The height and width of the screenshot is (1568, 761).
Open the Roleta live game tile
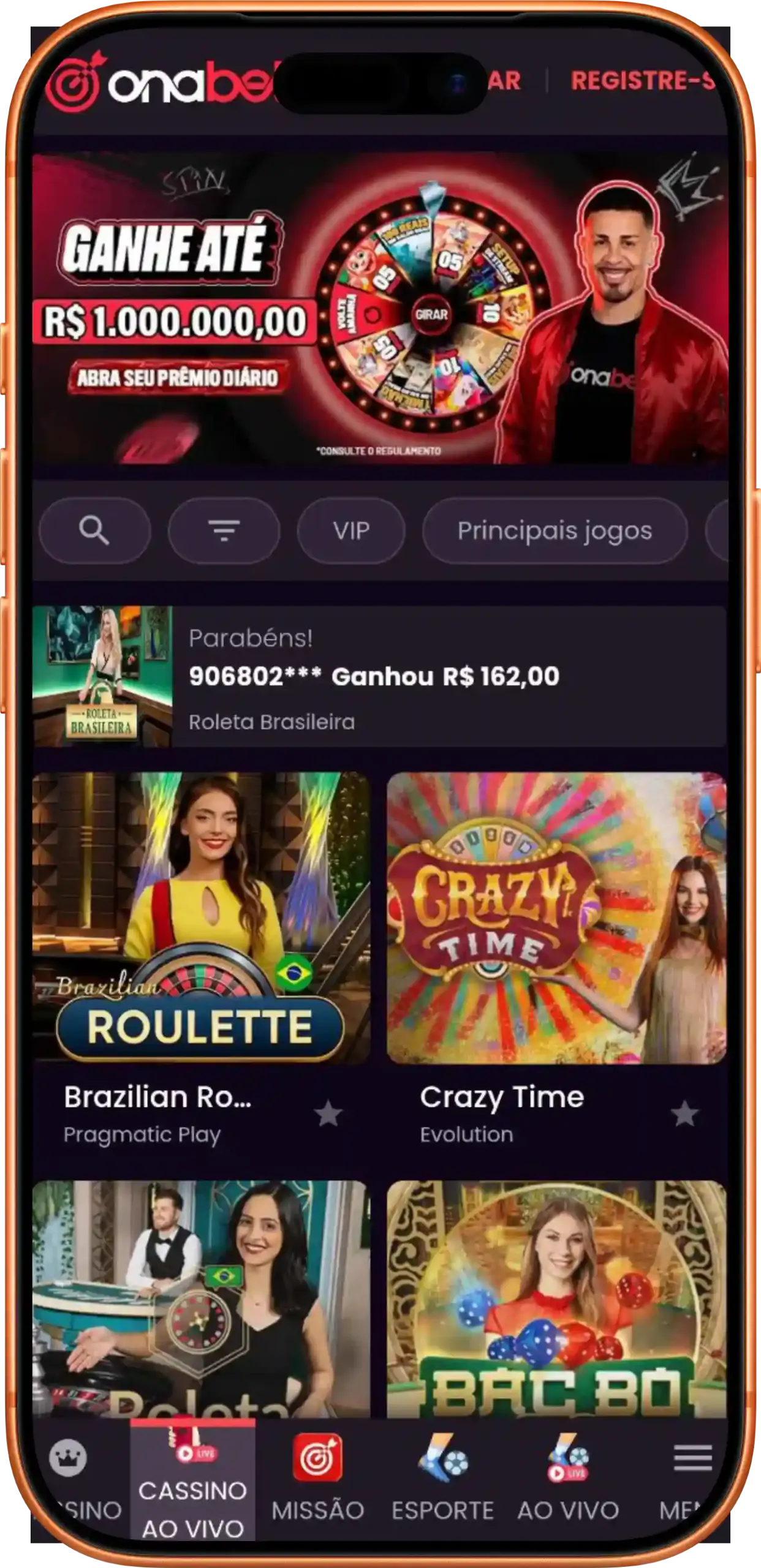tap(201, 1297)
